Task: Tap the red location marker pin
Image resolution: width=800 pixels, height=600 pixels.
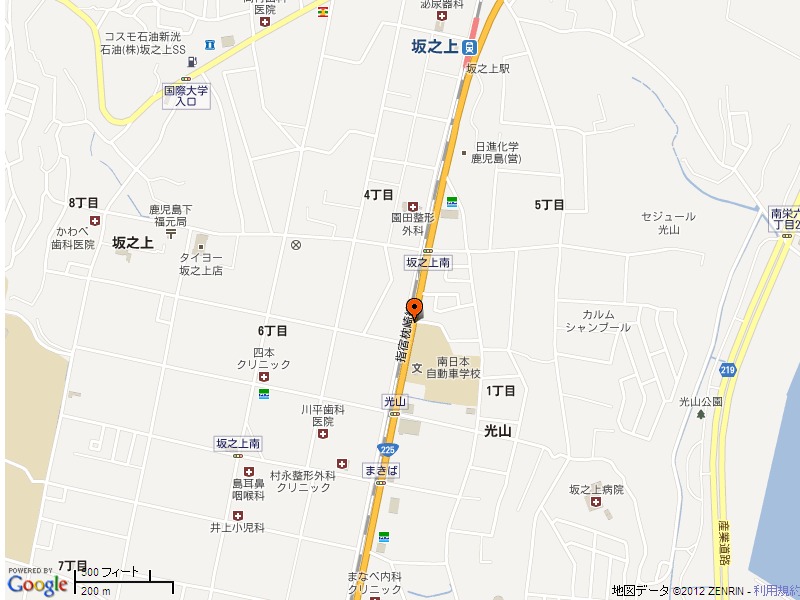Action: [x=414, y=308]
